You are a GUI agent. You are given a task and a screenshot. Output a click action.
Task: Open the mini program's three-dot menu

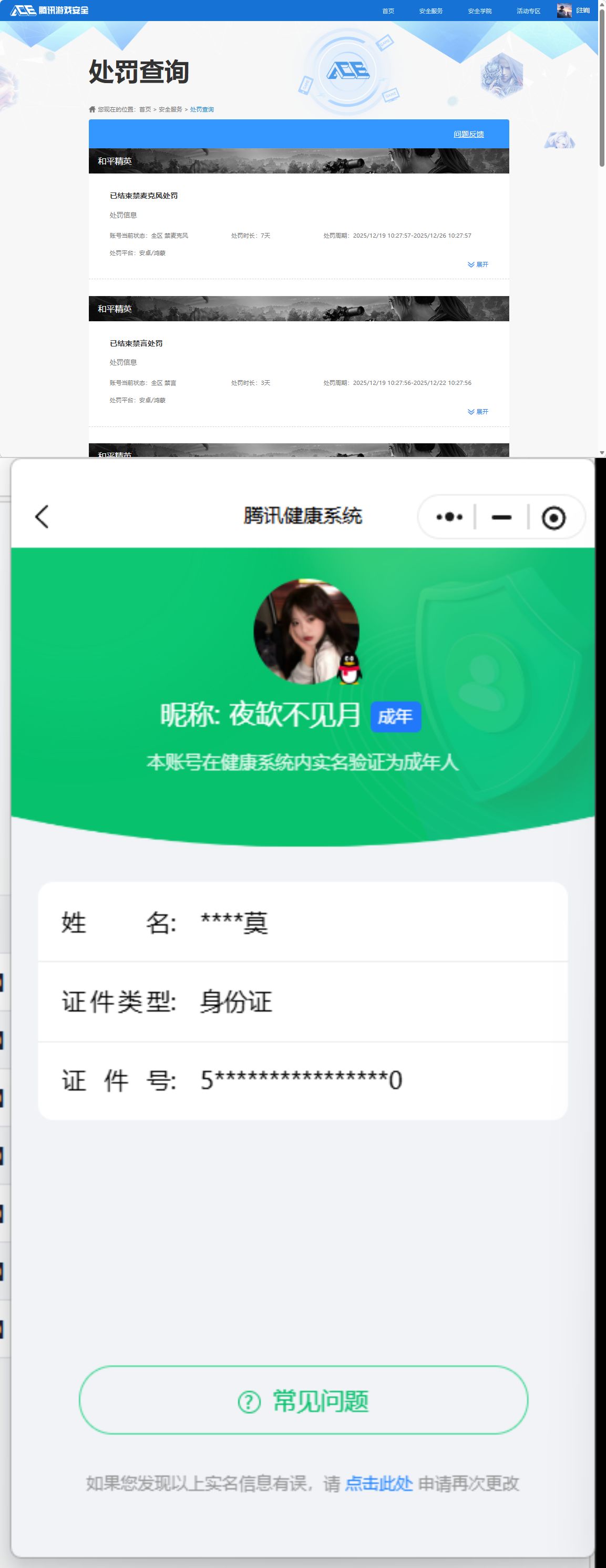449,517
